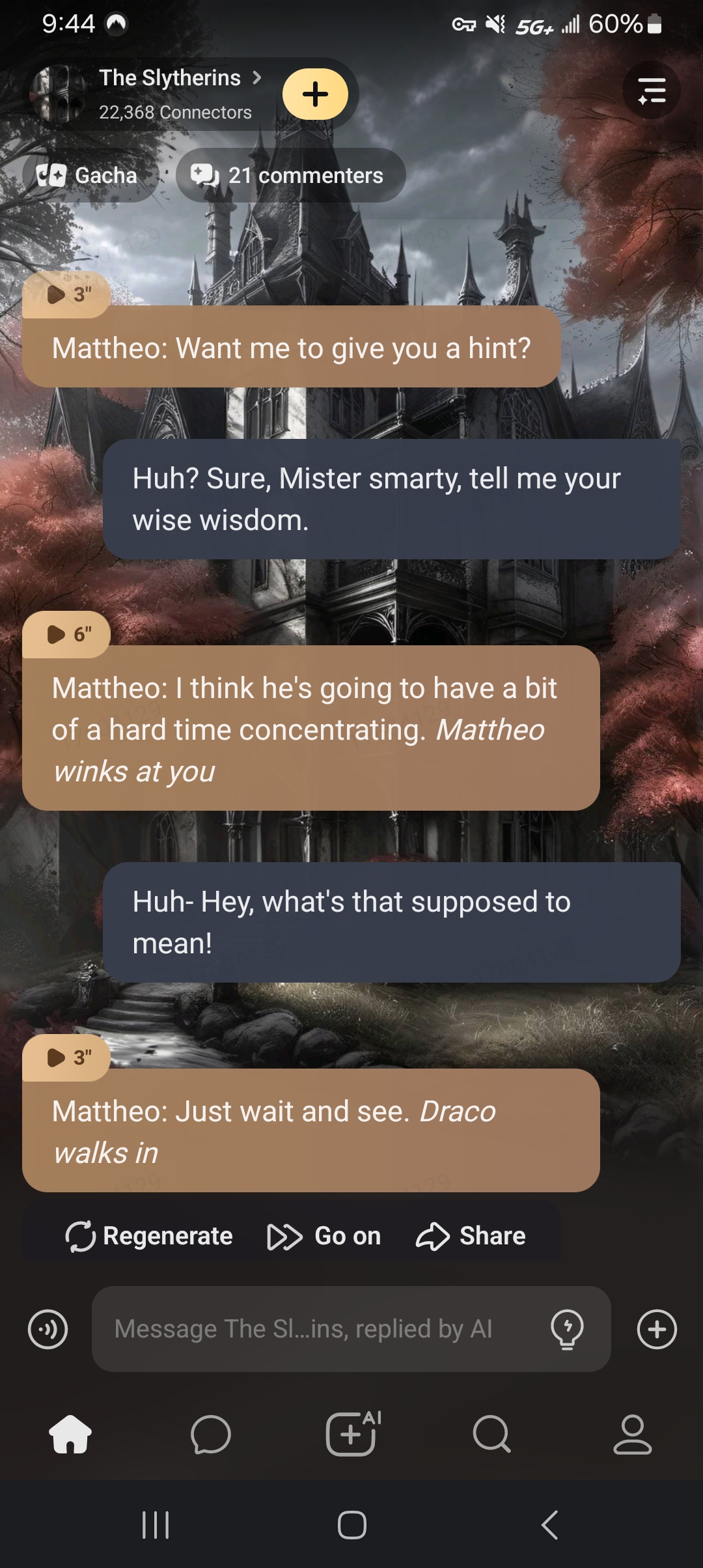Image resolution: width=703 pixels, height=1568 pixels.
Task: Play audio for "Want me to give you a hint?"
Action: [66, 294]
